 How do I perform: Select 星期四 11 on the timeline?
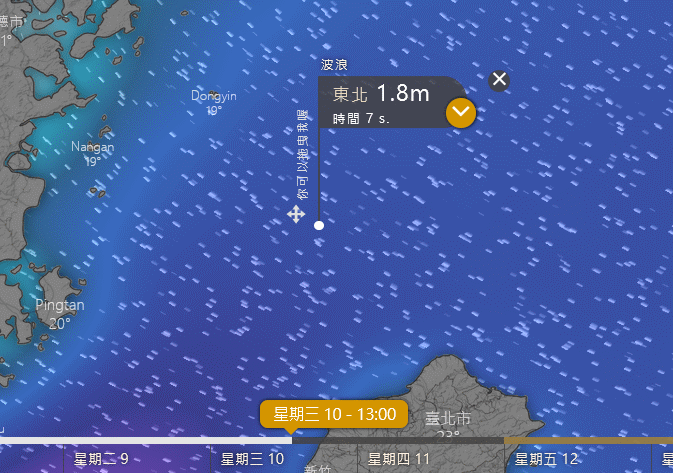point(398,459)
